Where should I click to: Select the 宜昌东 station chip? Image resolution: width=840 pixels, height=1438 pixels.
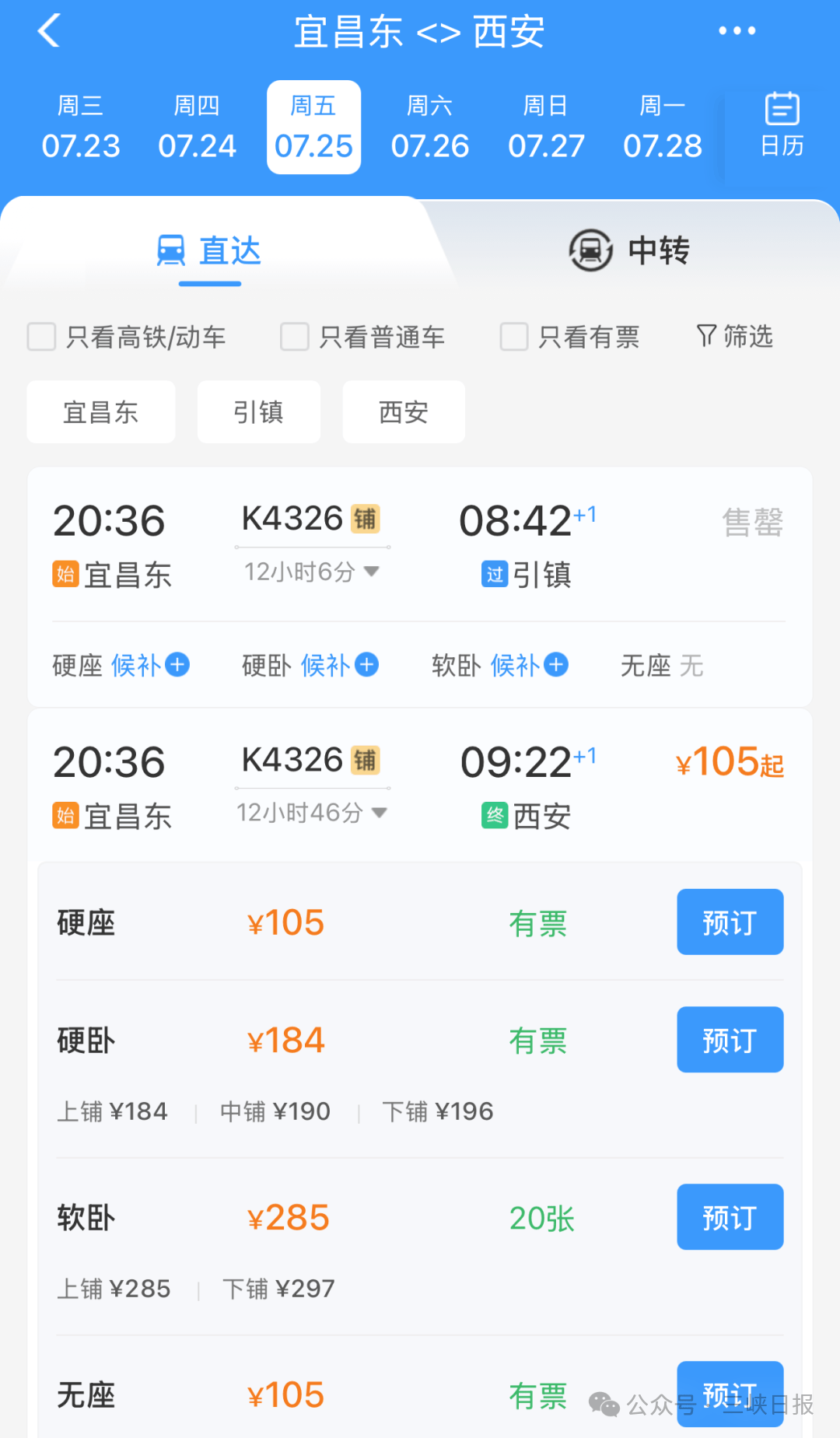[101, 412]
